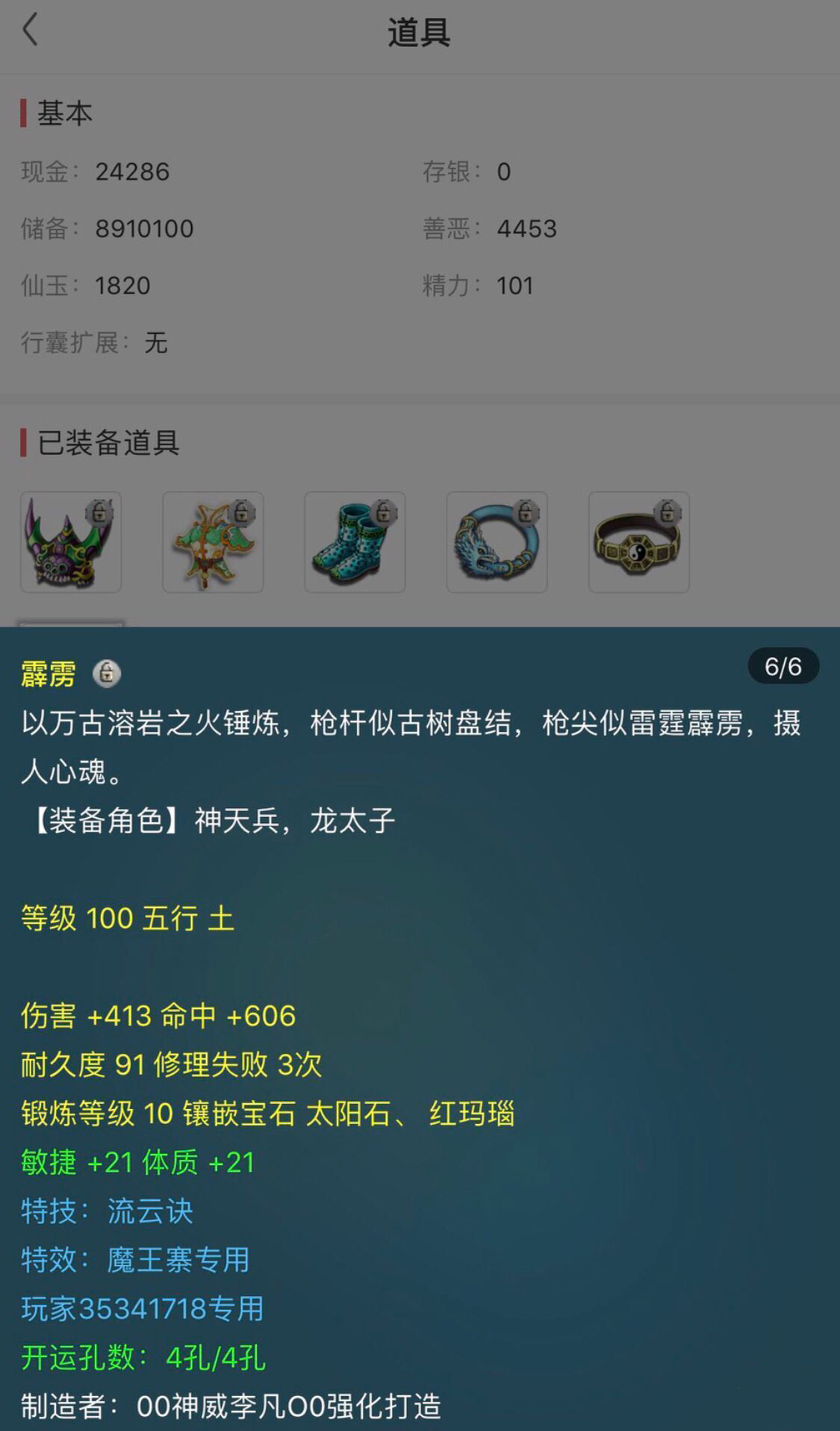Go back from the 道具 page
Viewport: 840px width, 1431px height.
point(30,31)
